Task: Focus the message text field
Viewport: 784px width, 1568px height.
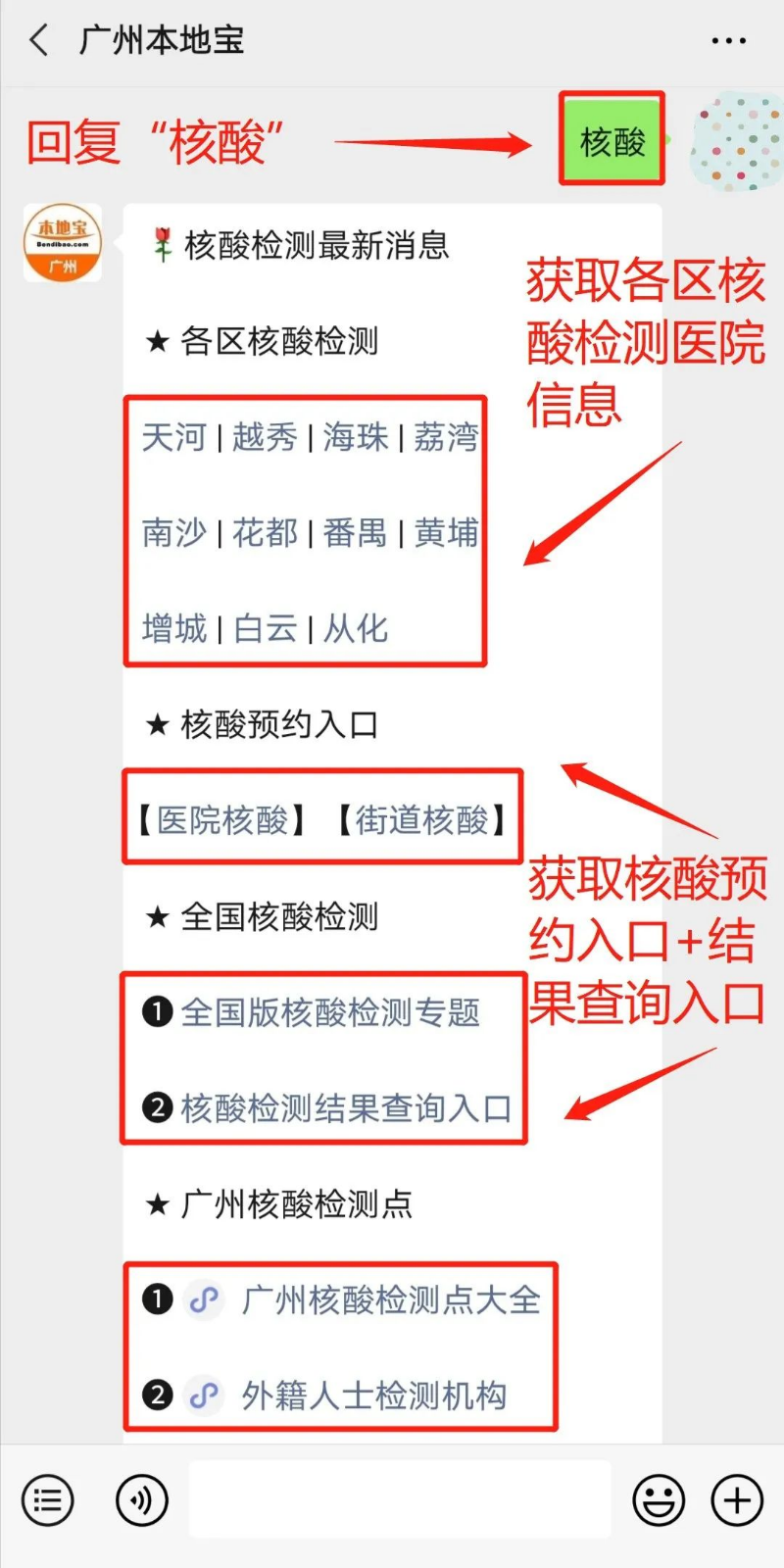Action: (399, 1500)
